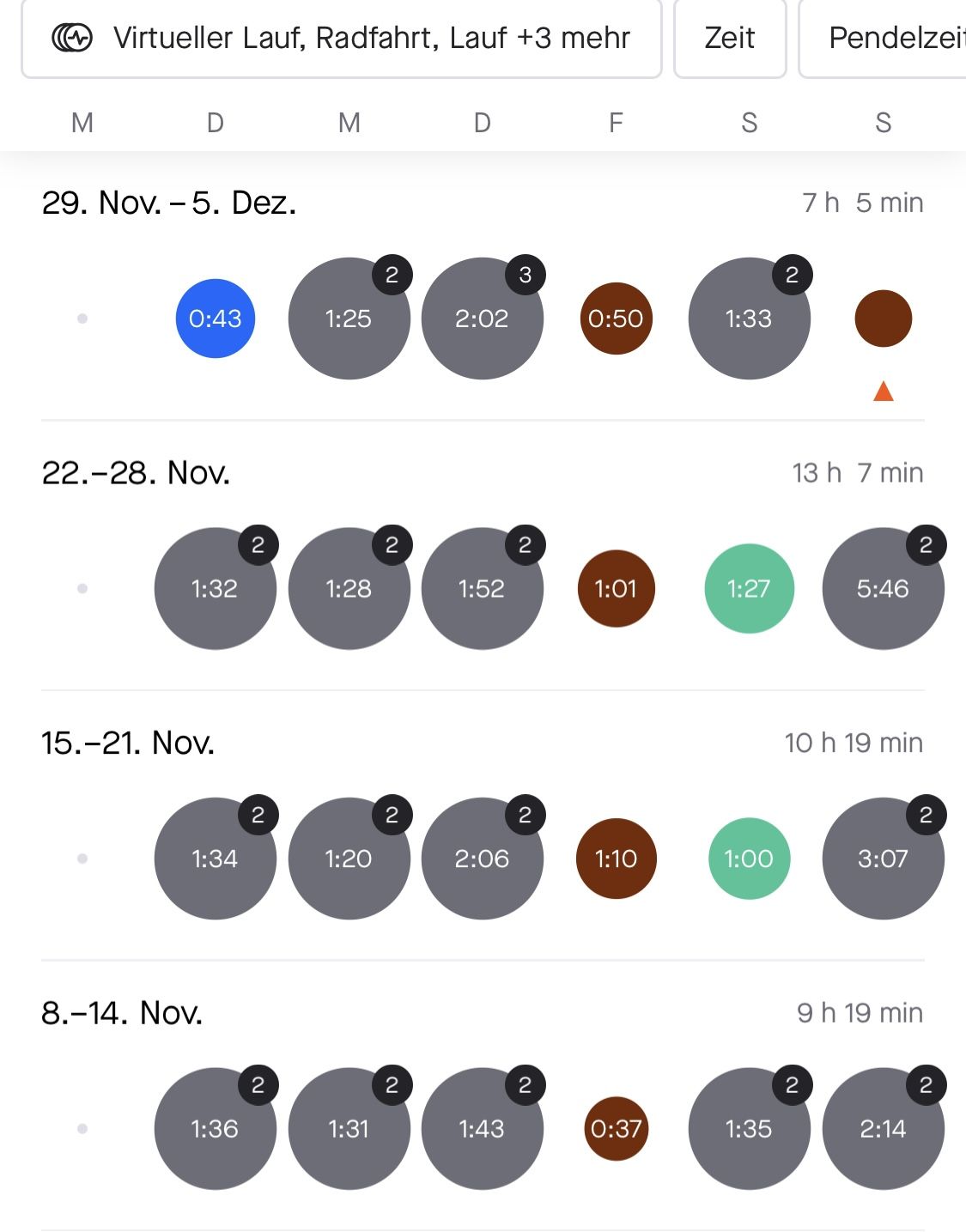Open the 1:36 activity bubble
This screenshot has height=1232, width=966.
tap(215, 1129)
